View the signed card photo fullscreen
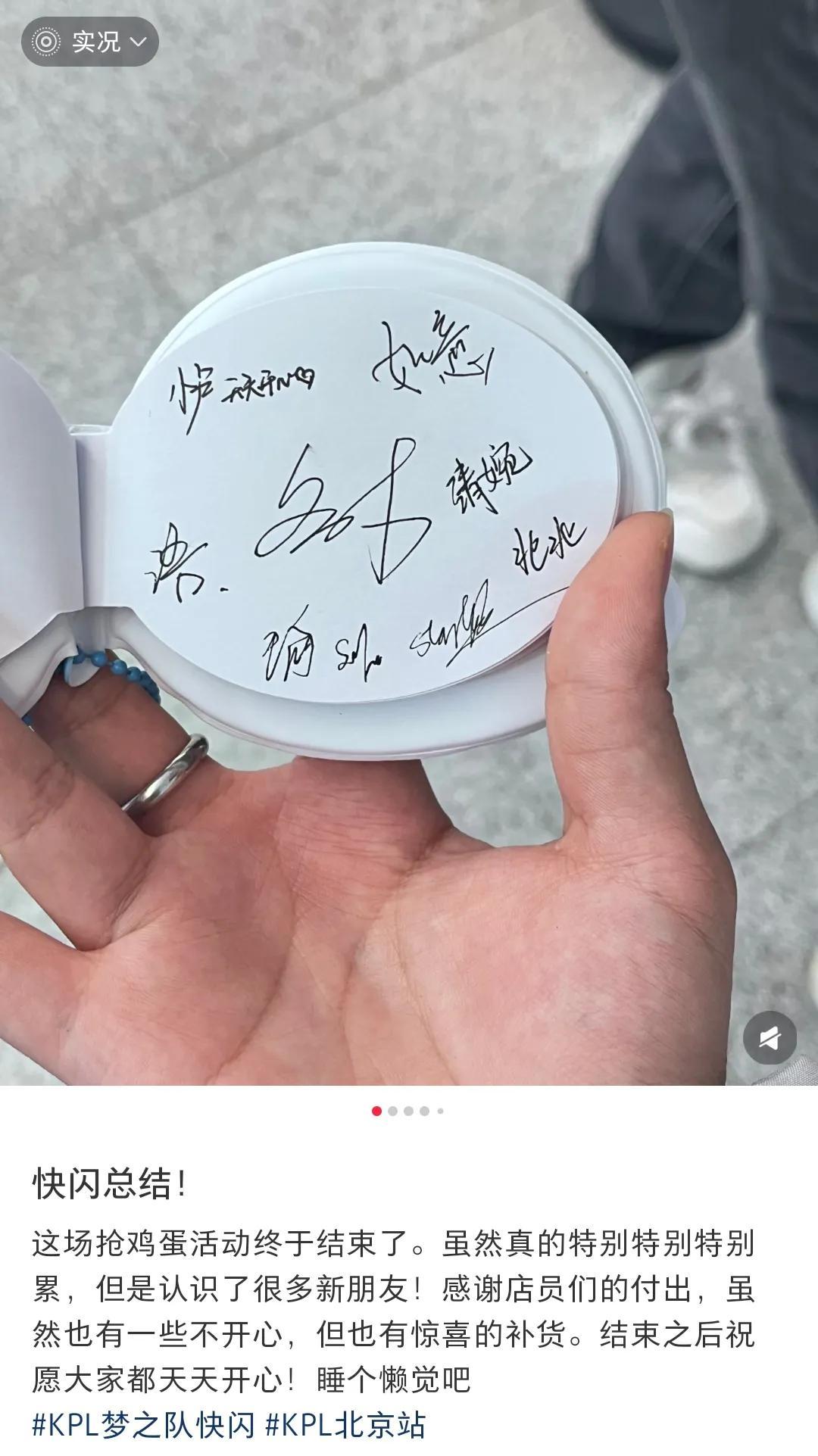Viewport: 818px width, 1456px height. (x=409, y=530)
